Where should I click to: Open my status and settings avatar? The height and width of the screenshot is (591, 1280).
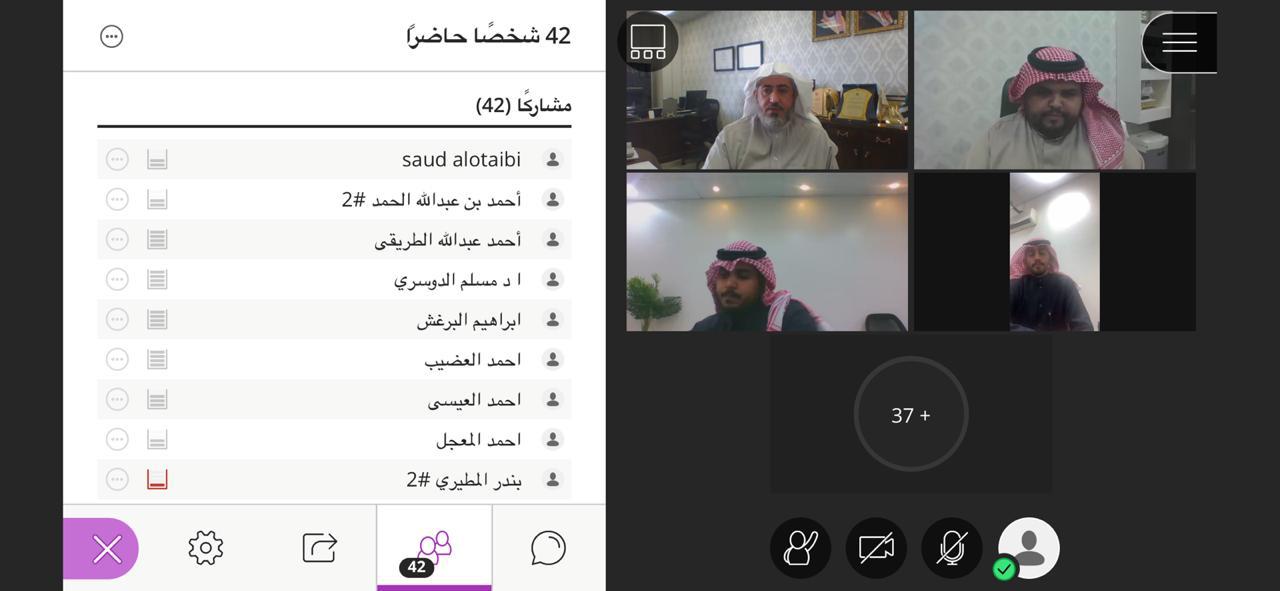(1029, 548)
